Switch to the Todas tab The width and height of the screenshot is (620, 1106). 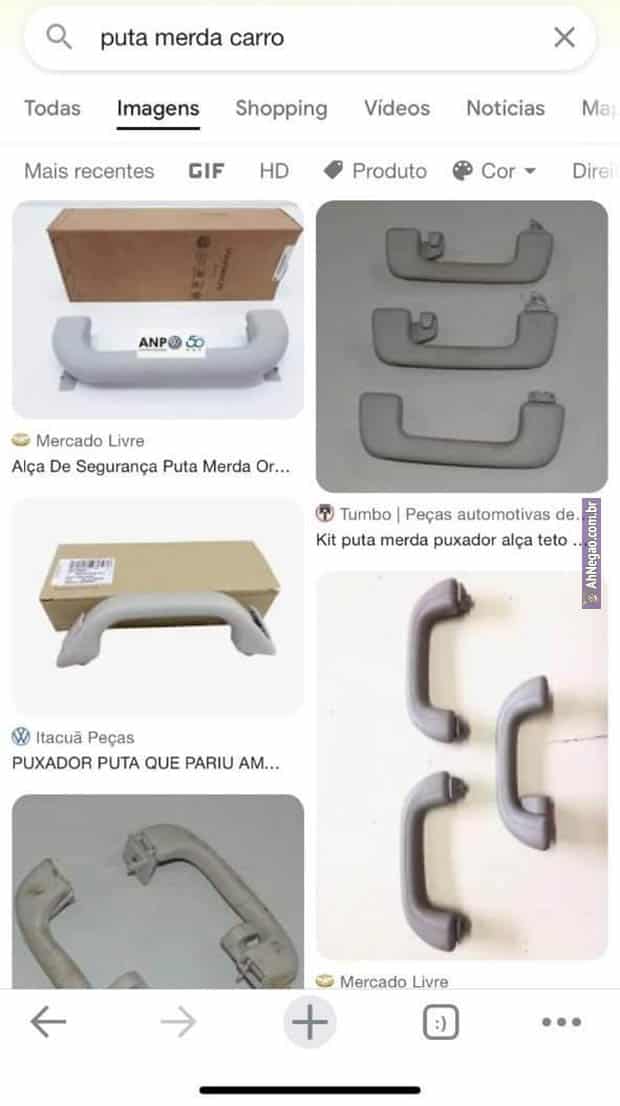(x=52, y=108)
